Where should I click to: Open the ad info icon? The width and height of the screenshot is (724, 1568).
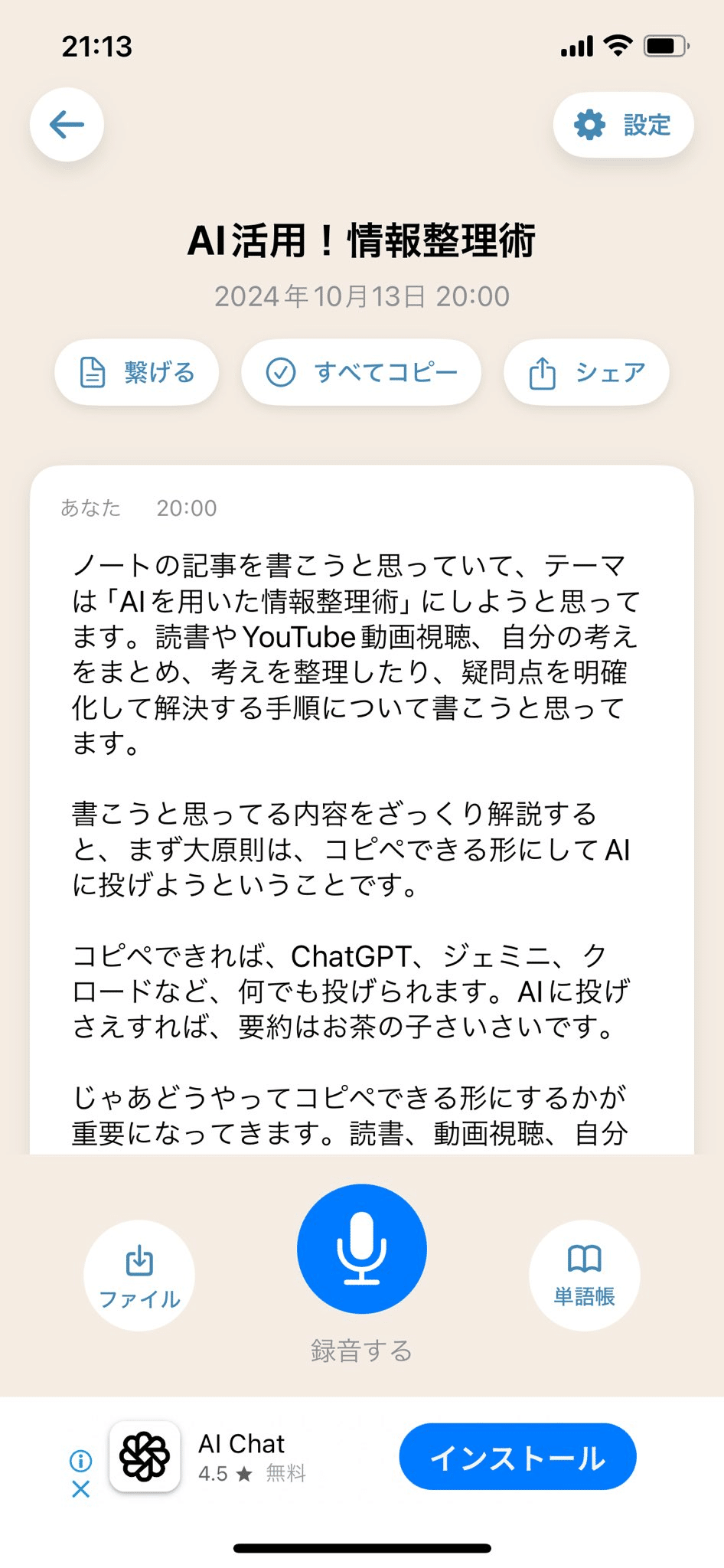click(x=81, y=1461)
